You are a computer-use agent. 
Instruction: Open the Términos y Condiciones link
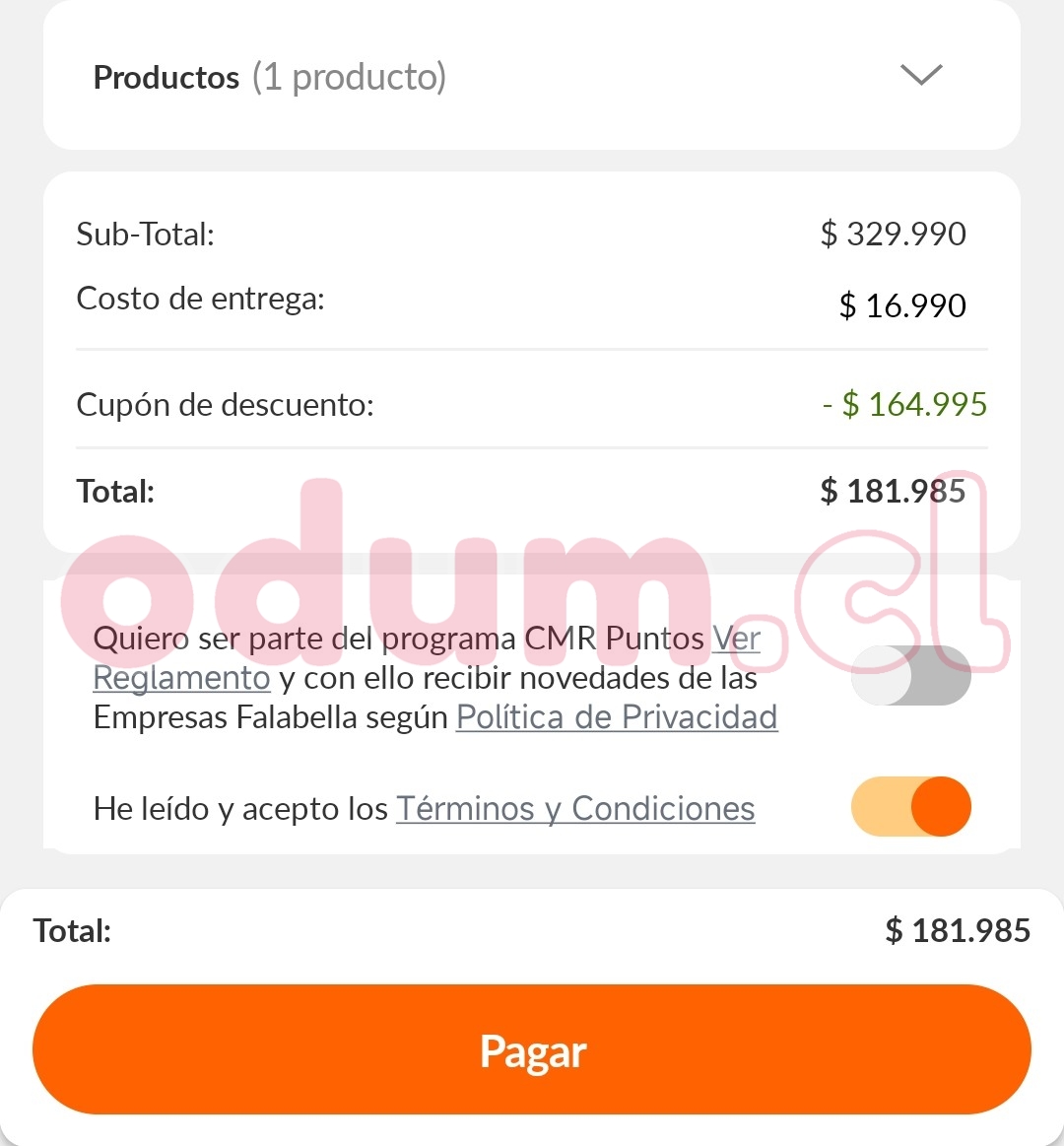575,809
